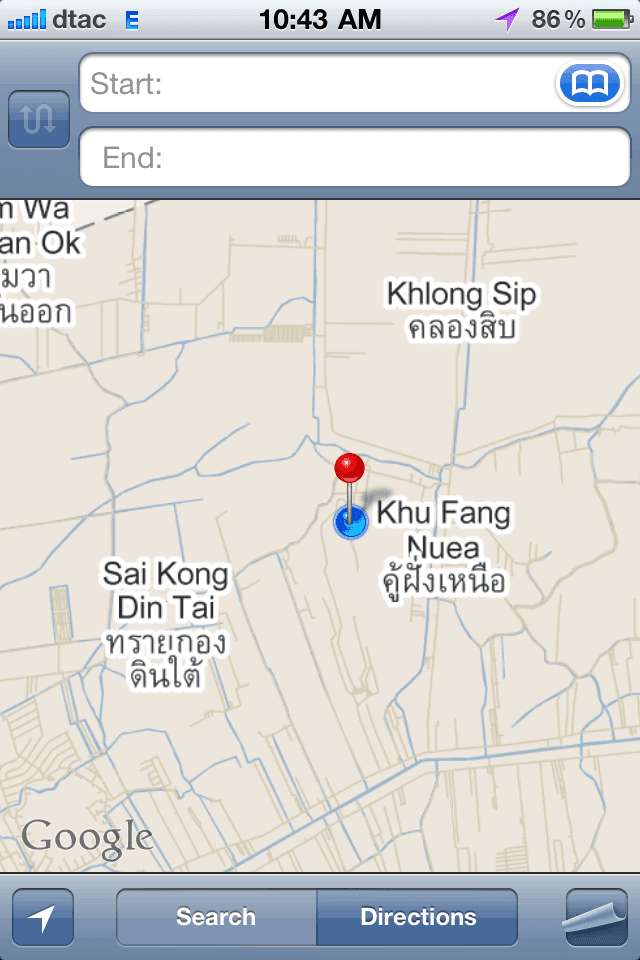
Task: Swap the start and end locations
Action: tap(39, 120)
